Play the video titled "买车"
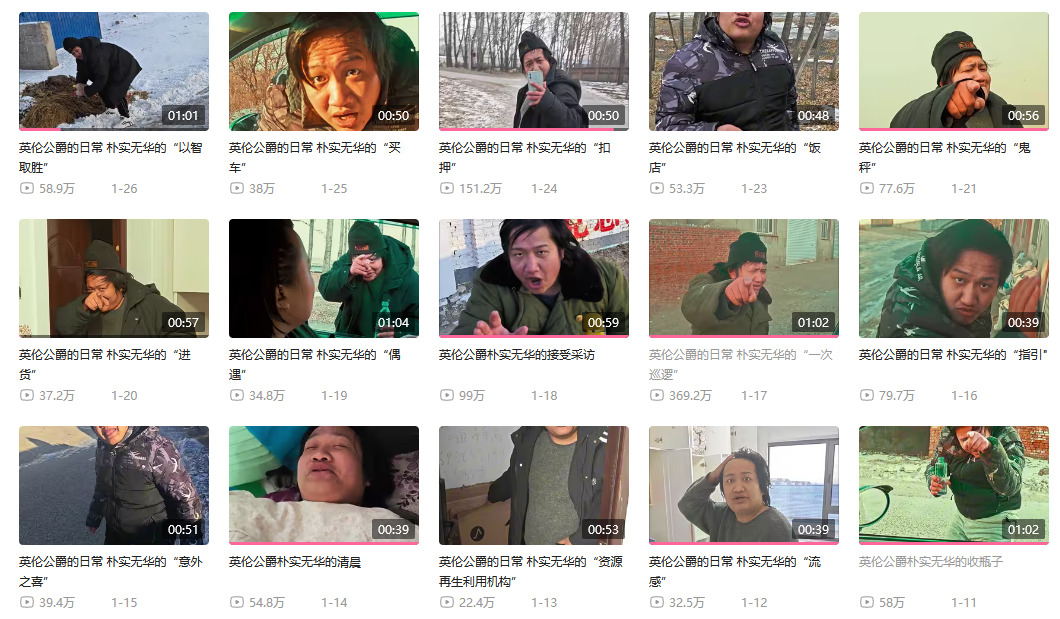Image resolution: width=1060 pixels, height=619 pixels. click(x=323, y=71)
